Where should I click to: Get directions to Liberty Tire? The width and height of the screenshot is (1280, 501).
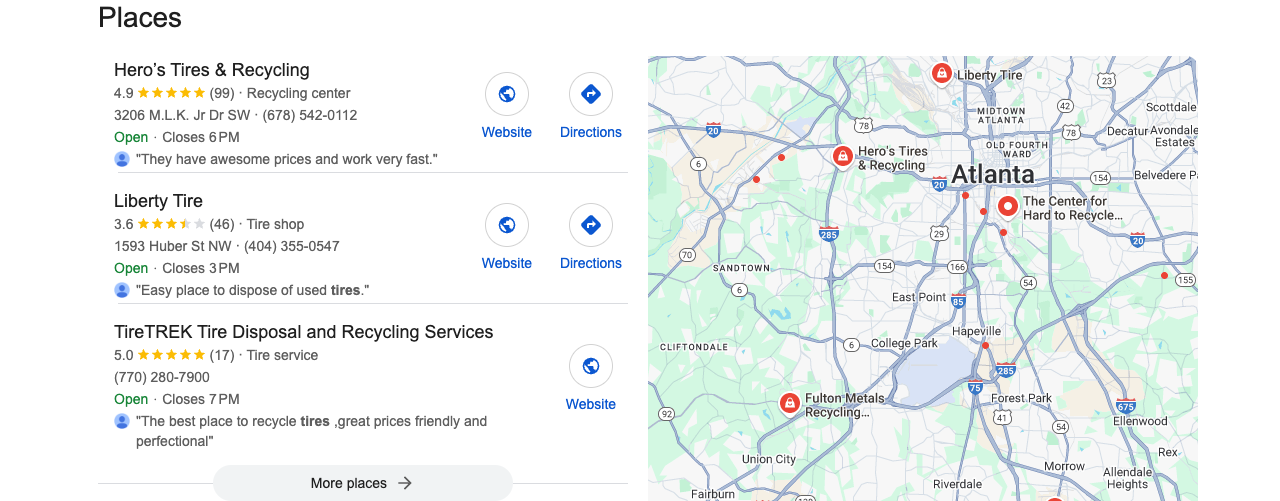[x=590, y=226]
